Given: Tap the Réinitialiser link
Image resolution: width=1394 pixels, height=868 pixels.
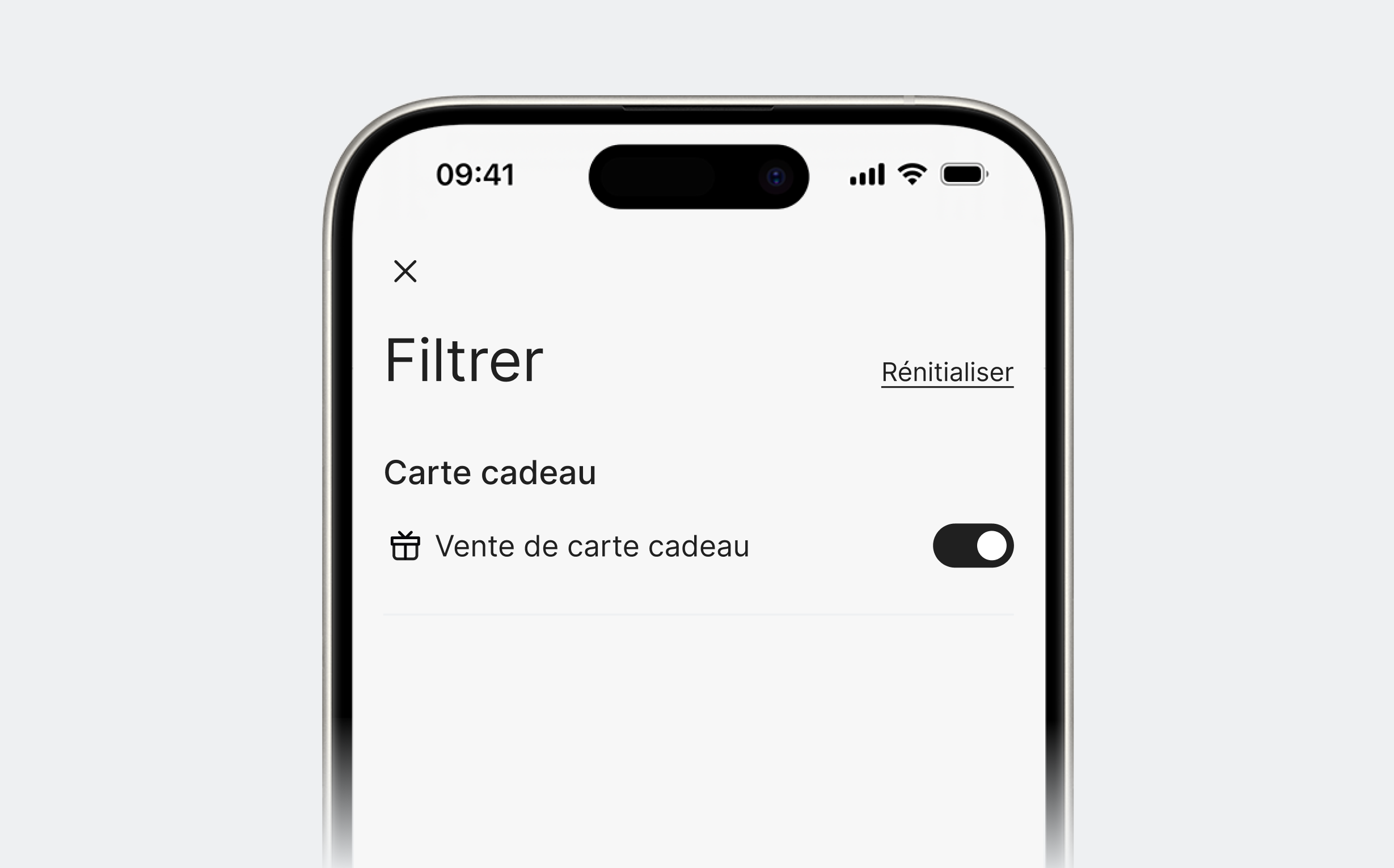Looking at the screenshot, I should 947,372.
